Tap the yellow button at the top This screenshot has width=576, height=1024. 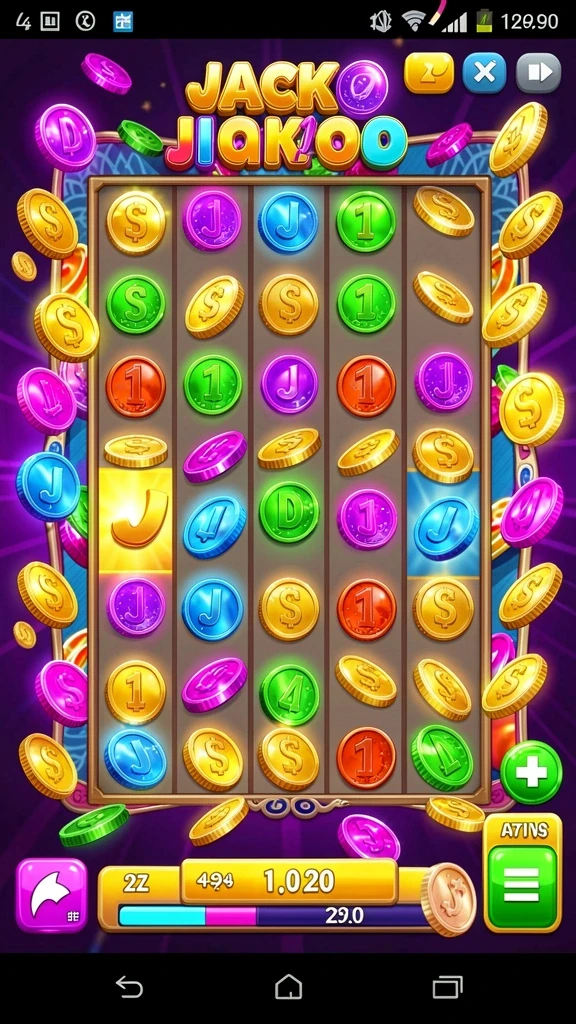click(x=429, y=72)
